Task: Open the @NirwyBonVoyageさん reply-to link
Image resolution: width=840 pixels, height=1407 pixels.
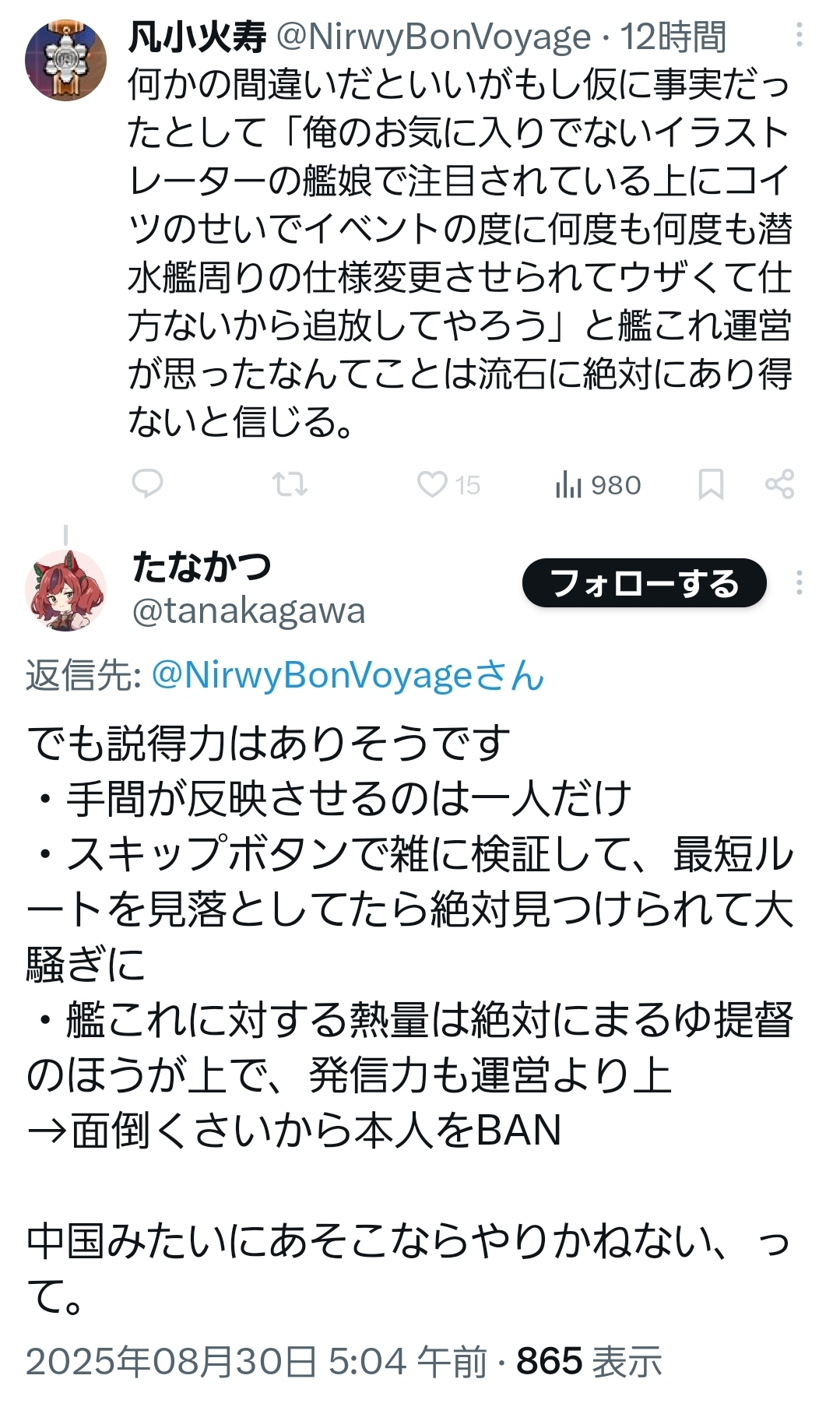Action: 347,674
